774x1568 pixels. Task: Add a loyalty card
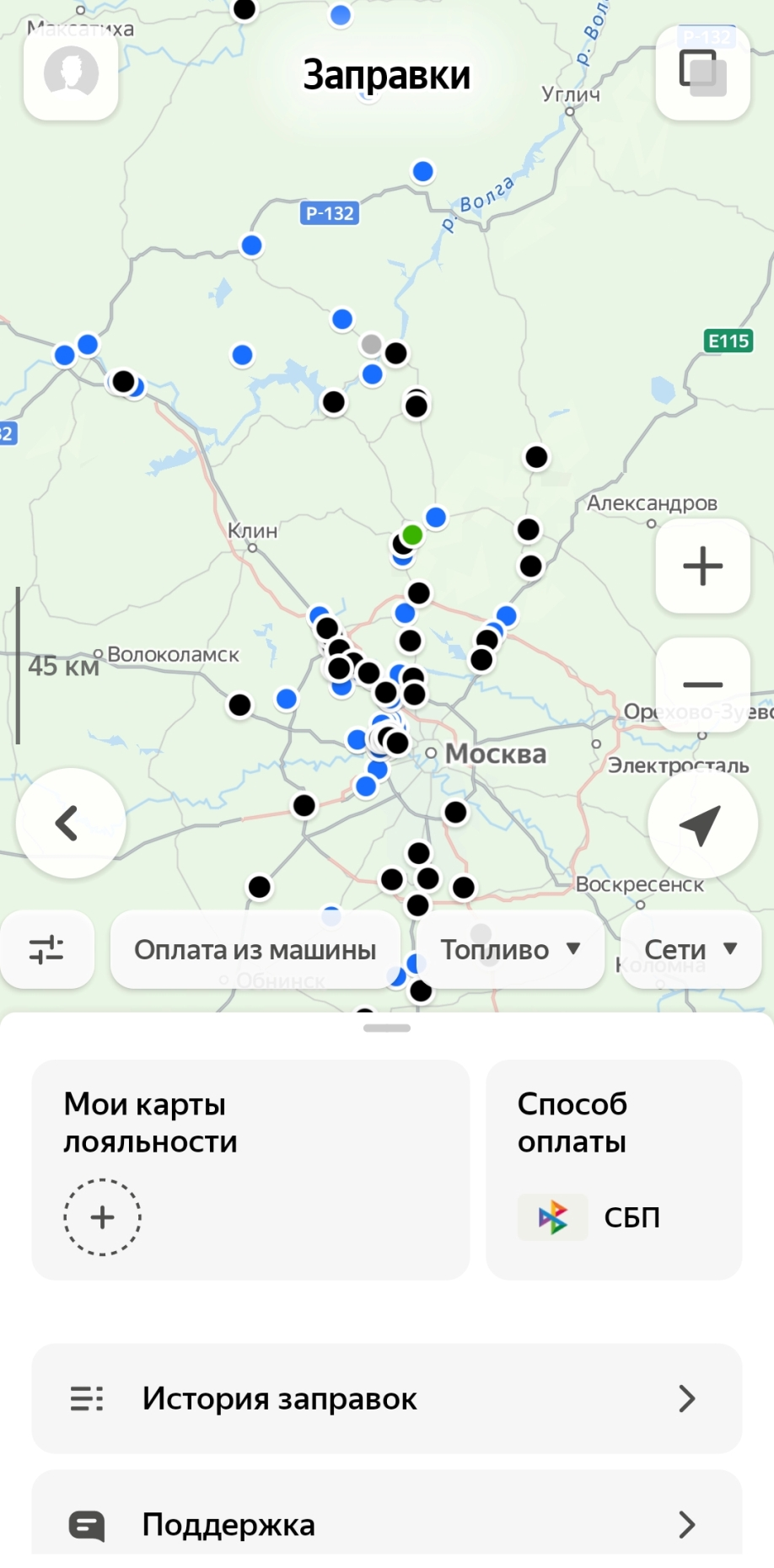(x=103, y=1216)
